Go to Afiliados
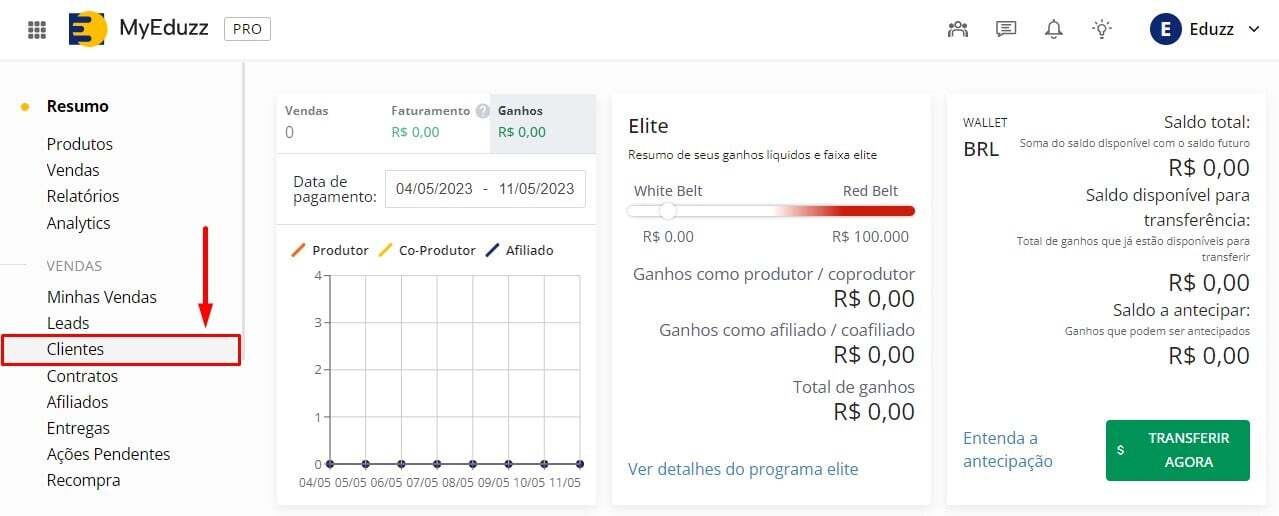1279x516 pixels. [77, 402]
